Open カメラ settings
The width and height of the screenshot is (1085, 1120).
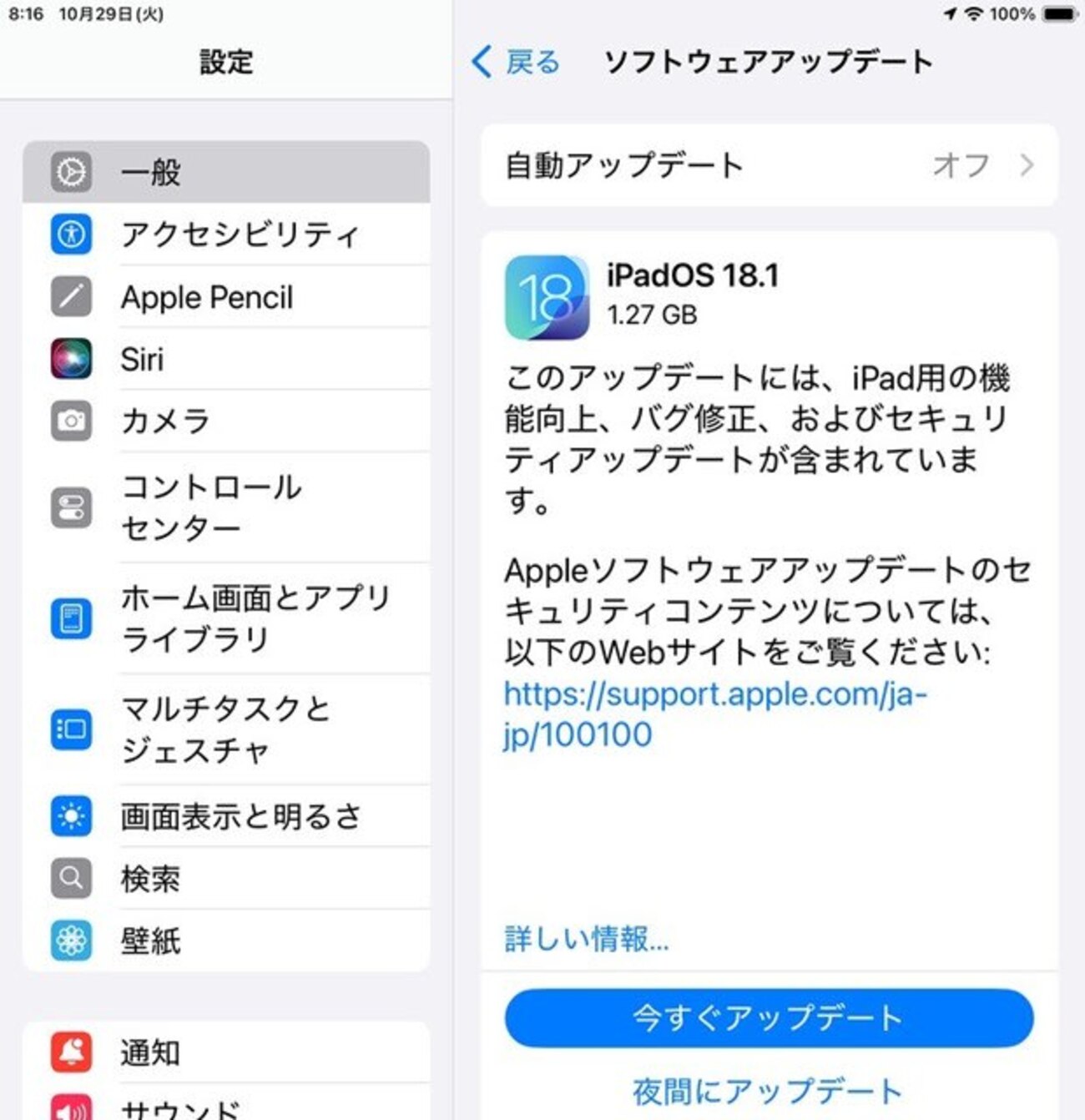point(226,421)
